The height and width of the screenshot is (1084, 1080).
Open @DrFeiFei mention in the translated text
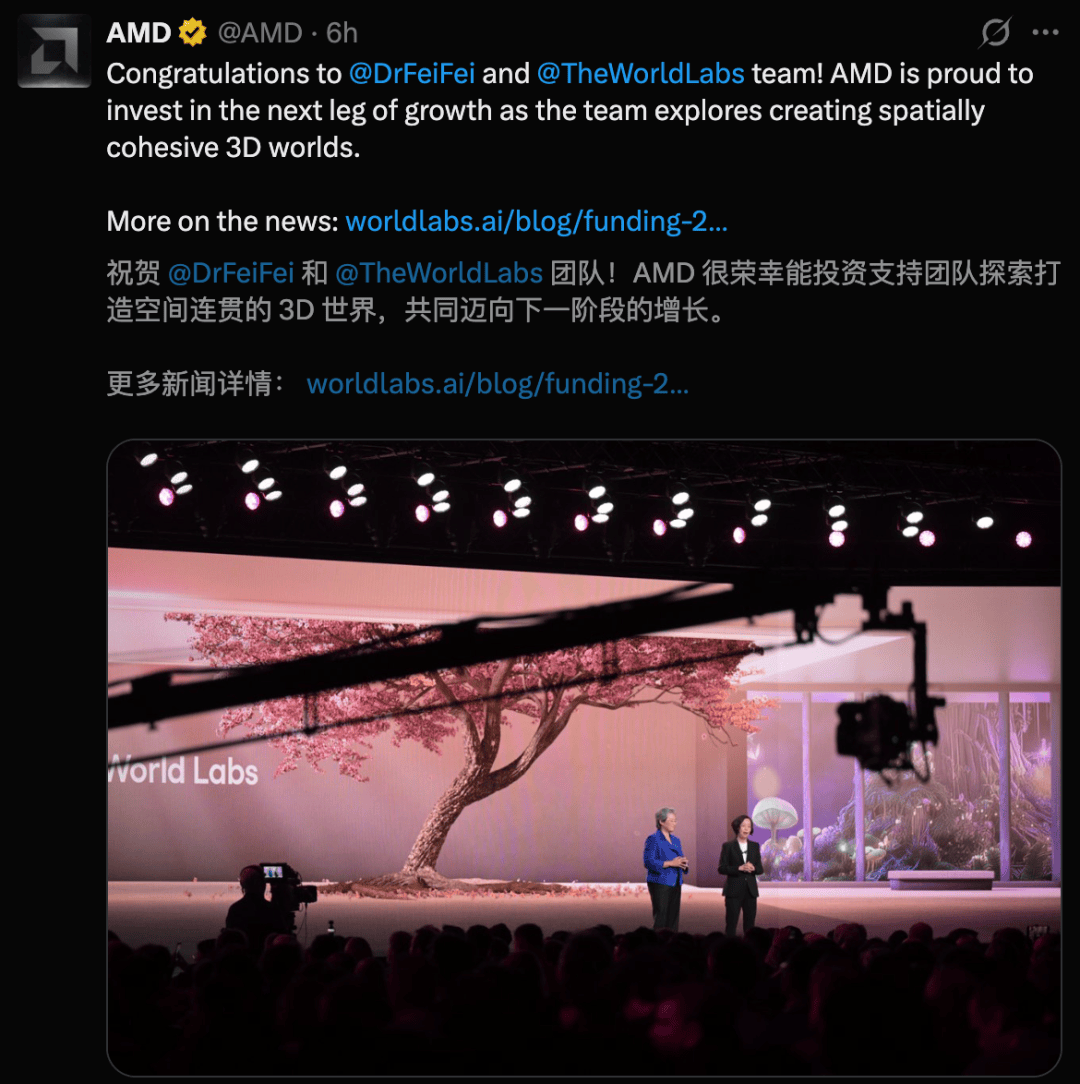tap(230, 273)
